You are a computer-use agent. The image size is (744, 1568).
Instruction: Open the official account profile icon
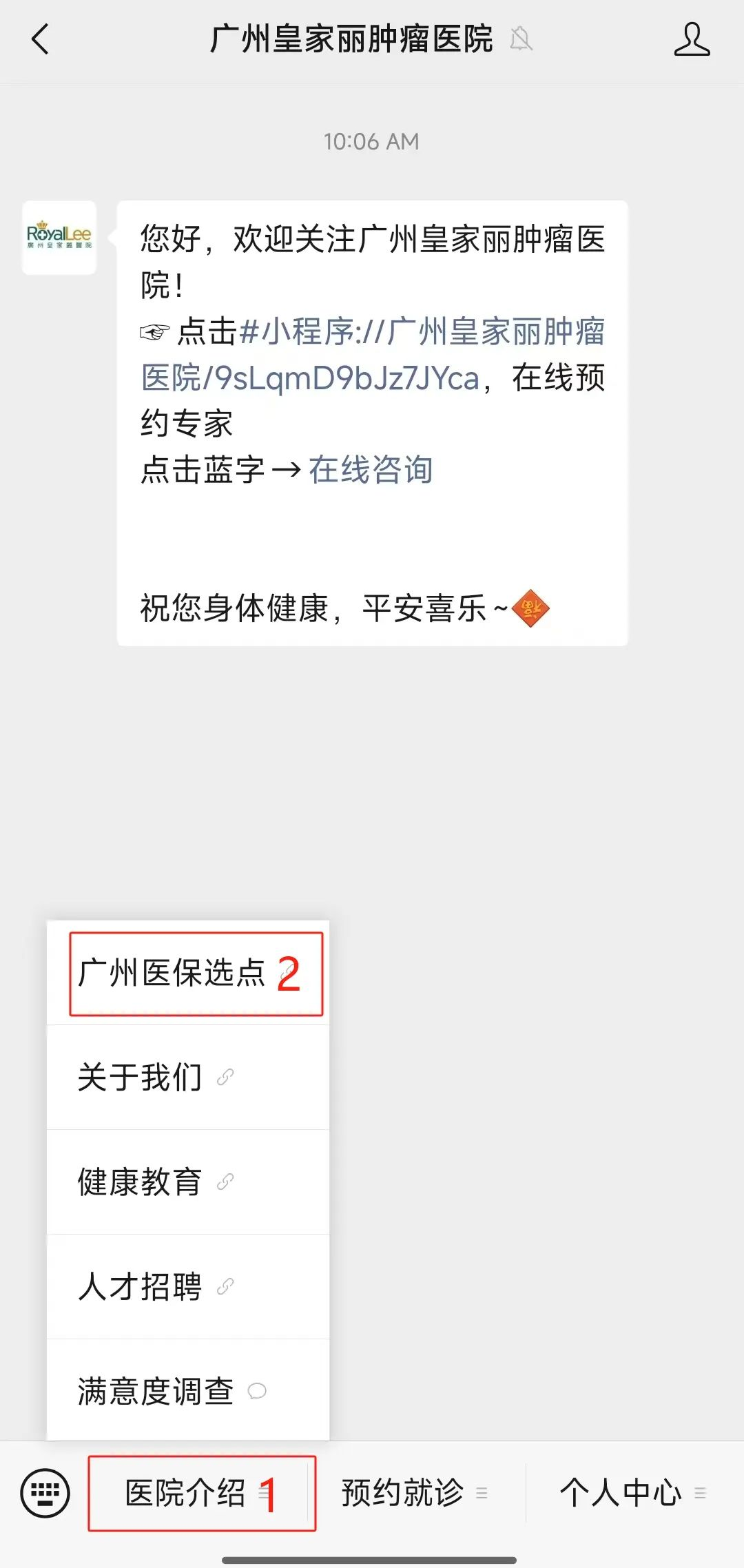pyautogui.click(x=692, y=39)
